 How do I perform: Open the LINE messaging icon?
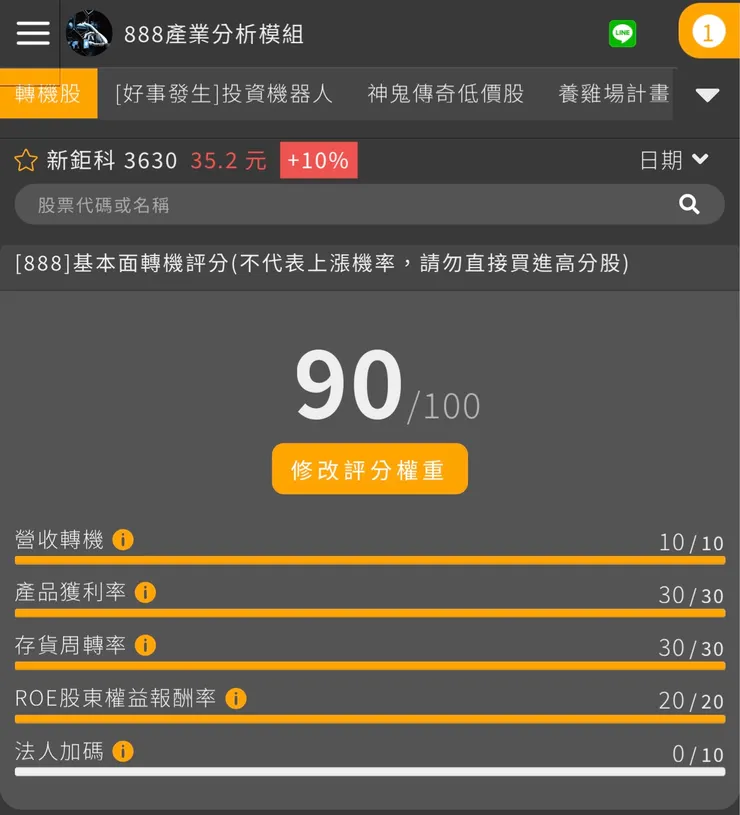coord(622,33)
